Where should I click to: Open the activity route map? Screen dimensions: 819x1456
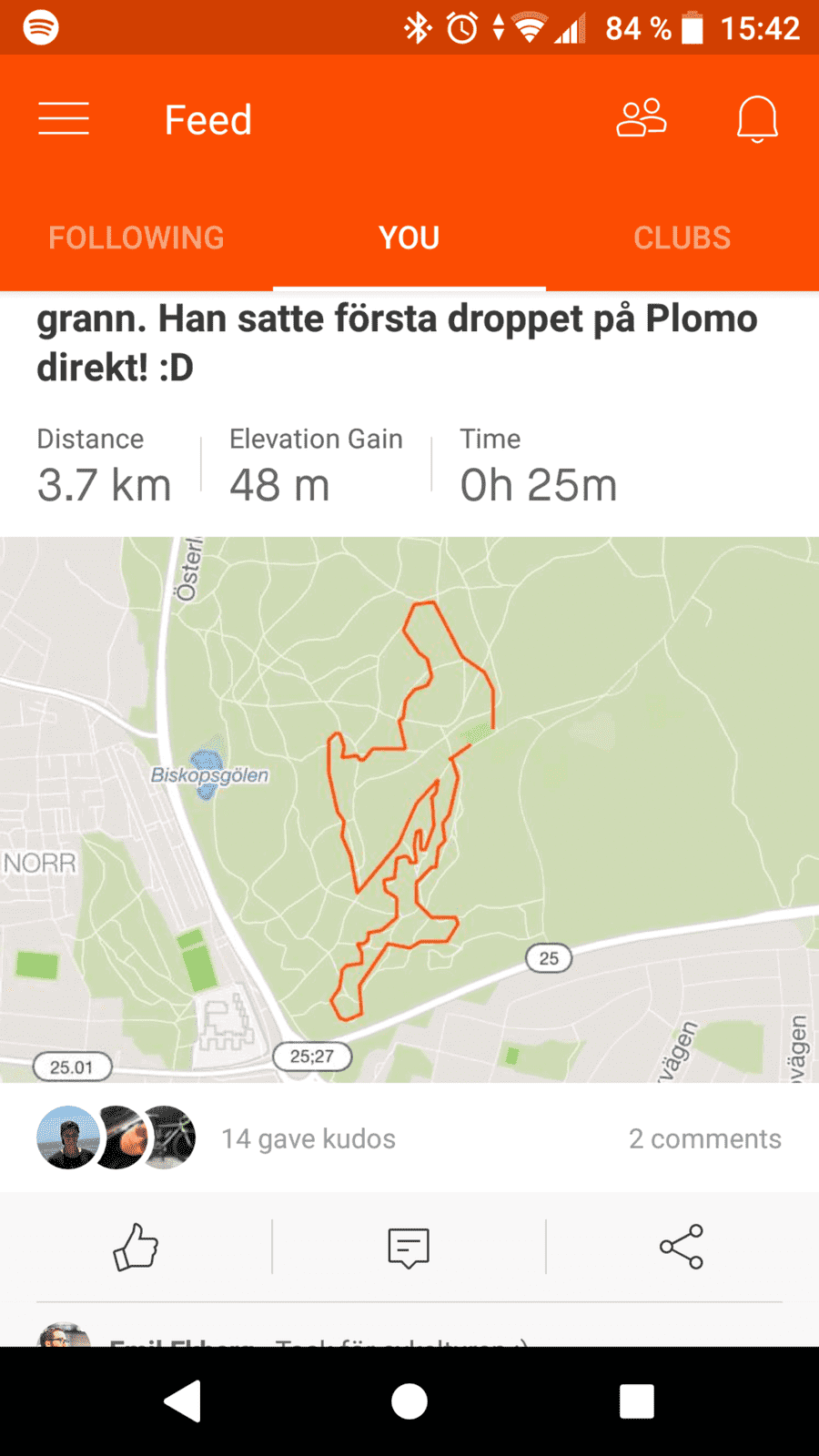pyautogui.click(x=409, y=810)
